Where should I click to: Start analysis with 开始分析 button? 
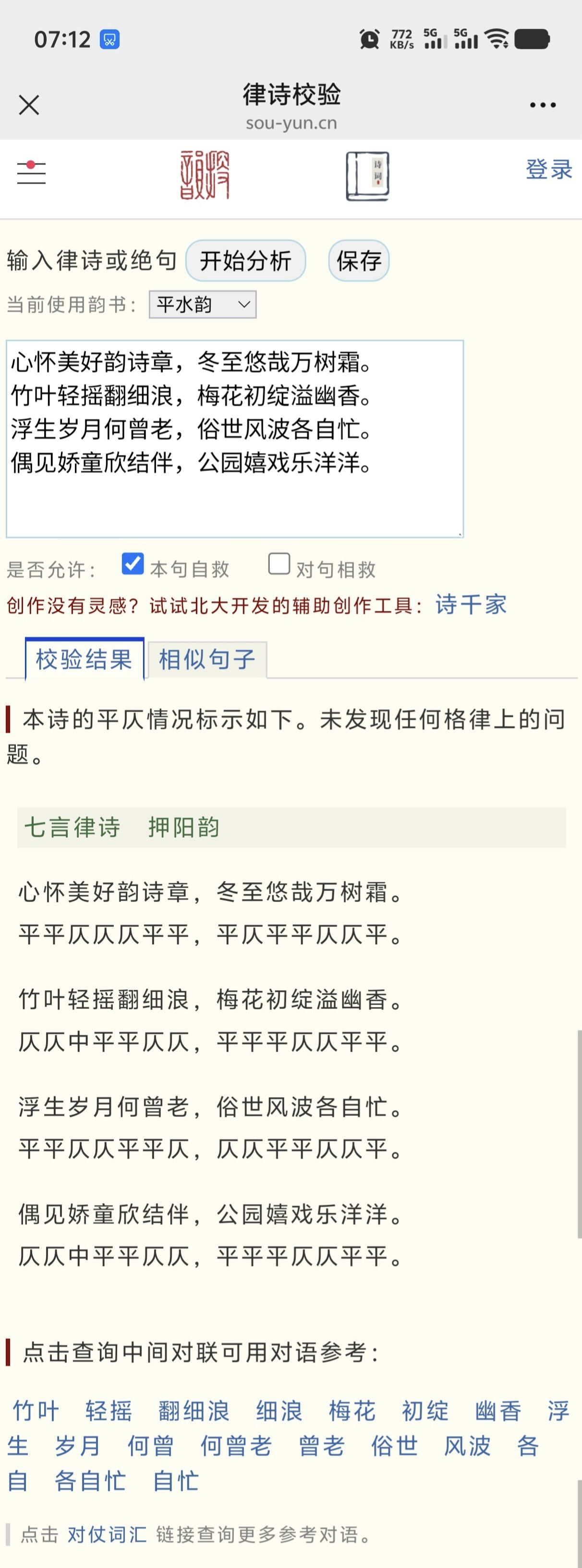pyautogui.click(x=245, y=261)
